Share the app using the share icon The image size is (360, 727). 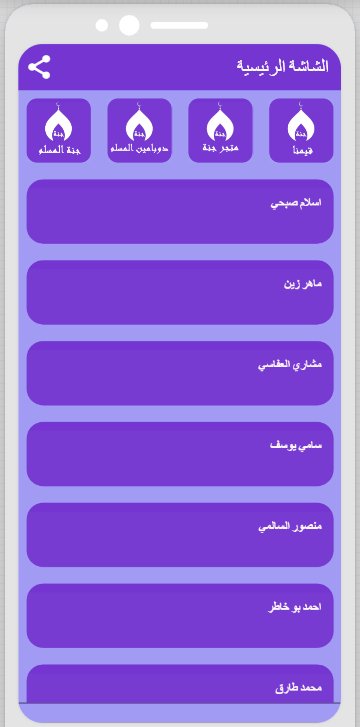[39, 67]
